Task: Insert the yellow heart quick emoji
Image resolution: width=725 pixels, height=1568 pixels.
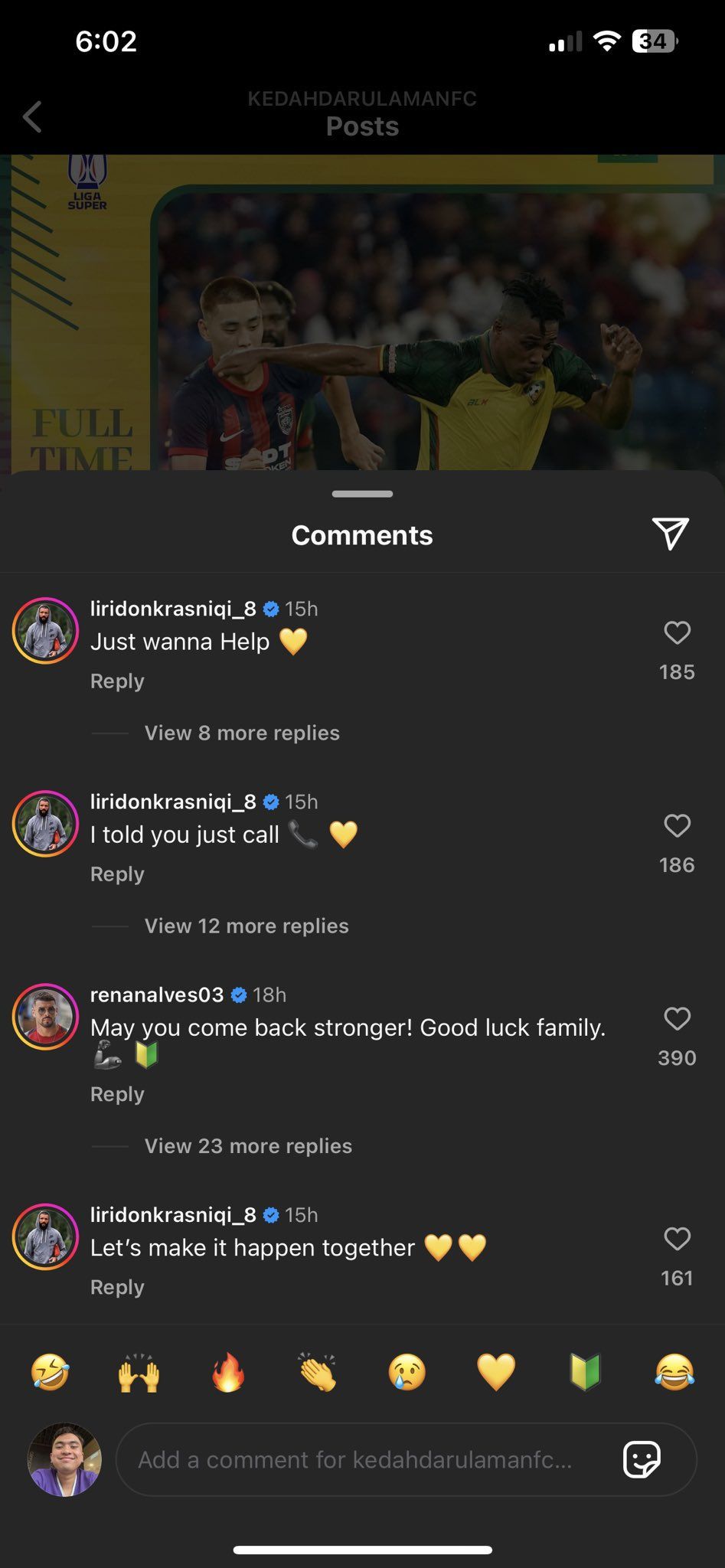Action: click(x=496, y=1372)
